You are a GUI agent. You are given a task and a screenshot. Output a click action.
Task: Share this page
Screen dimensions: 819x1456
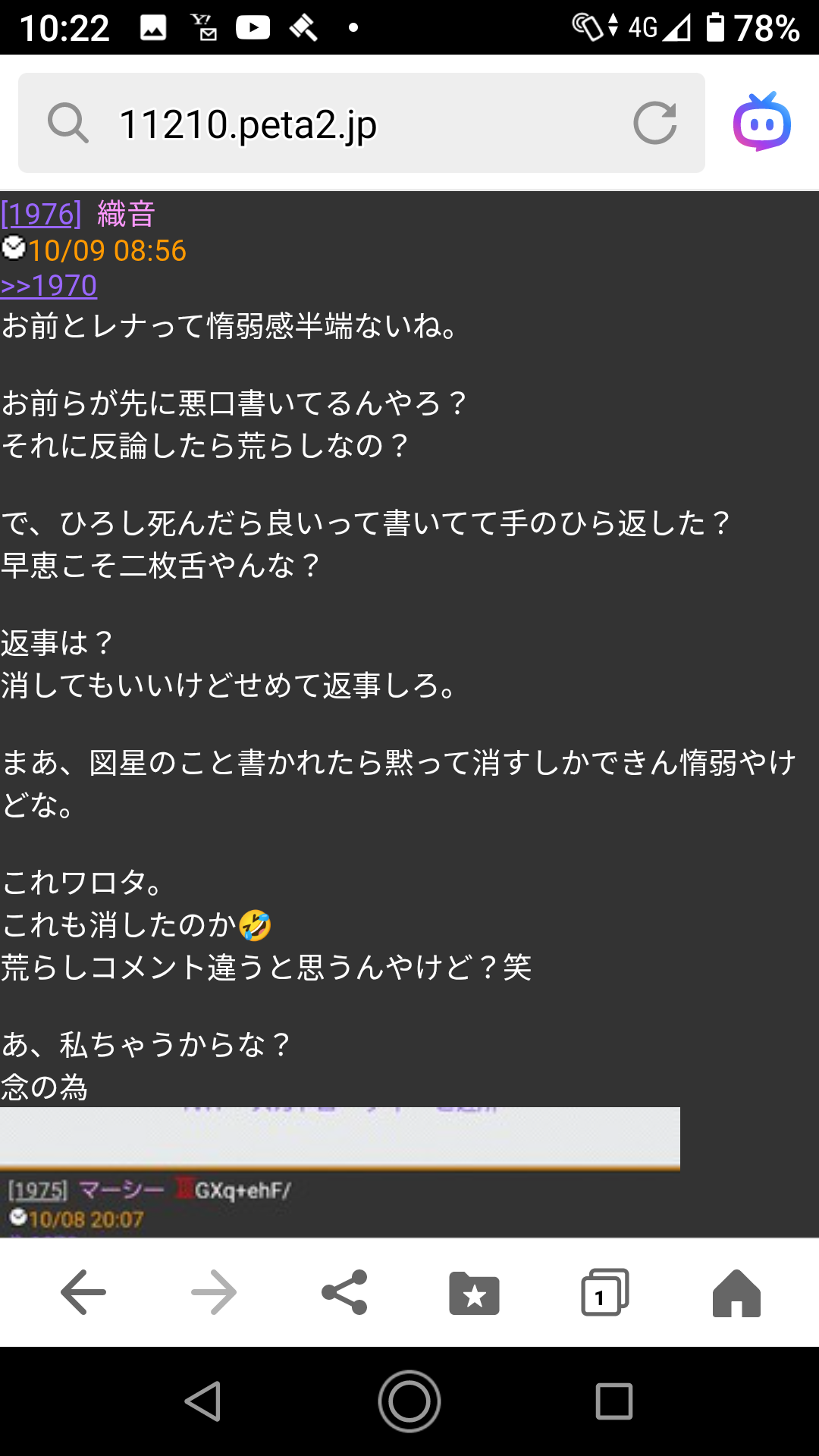[x=344, y=1292]
